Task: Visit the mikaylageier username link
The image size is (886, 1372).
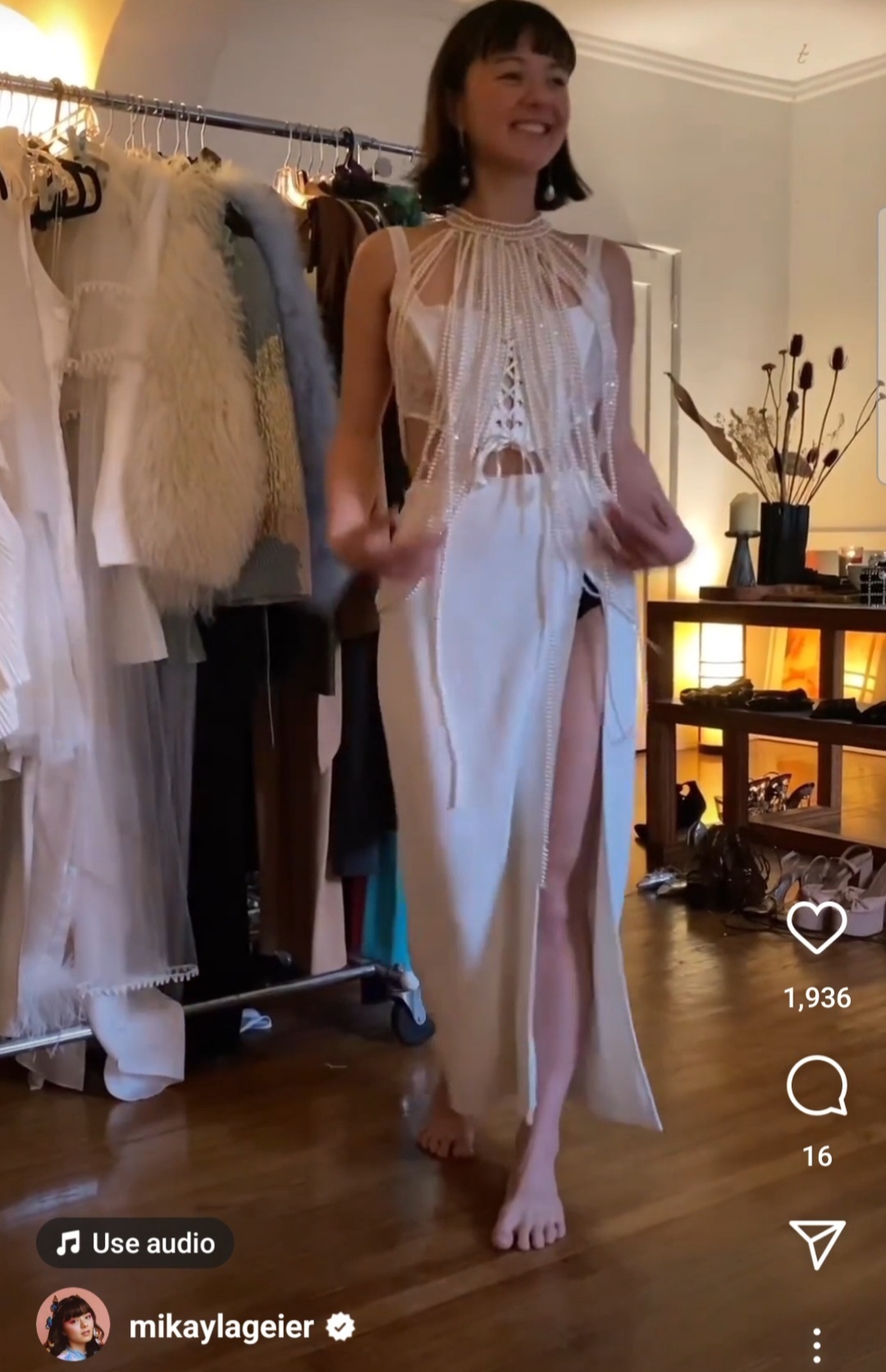Action: (221, 1327)
